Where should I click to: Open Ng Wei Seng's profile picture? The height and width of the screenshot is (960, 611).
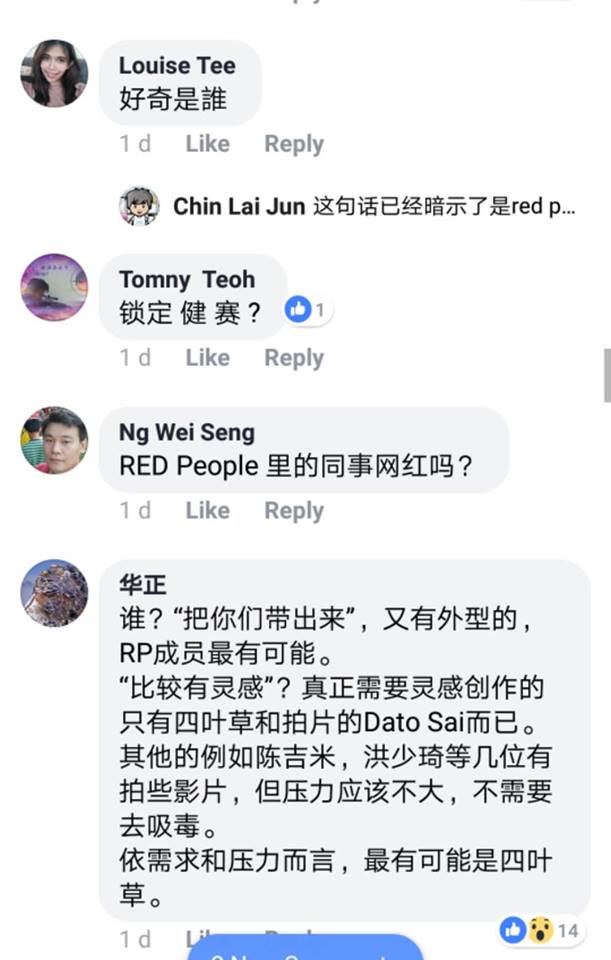(x=54, y=440)
